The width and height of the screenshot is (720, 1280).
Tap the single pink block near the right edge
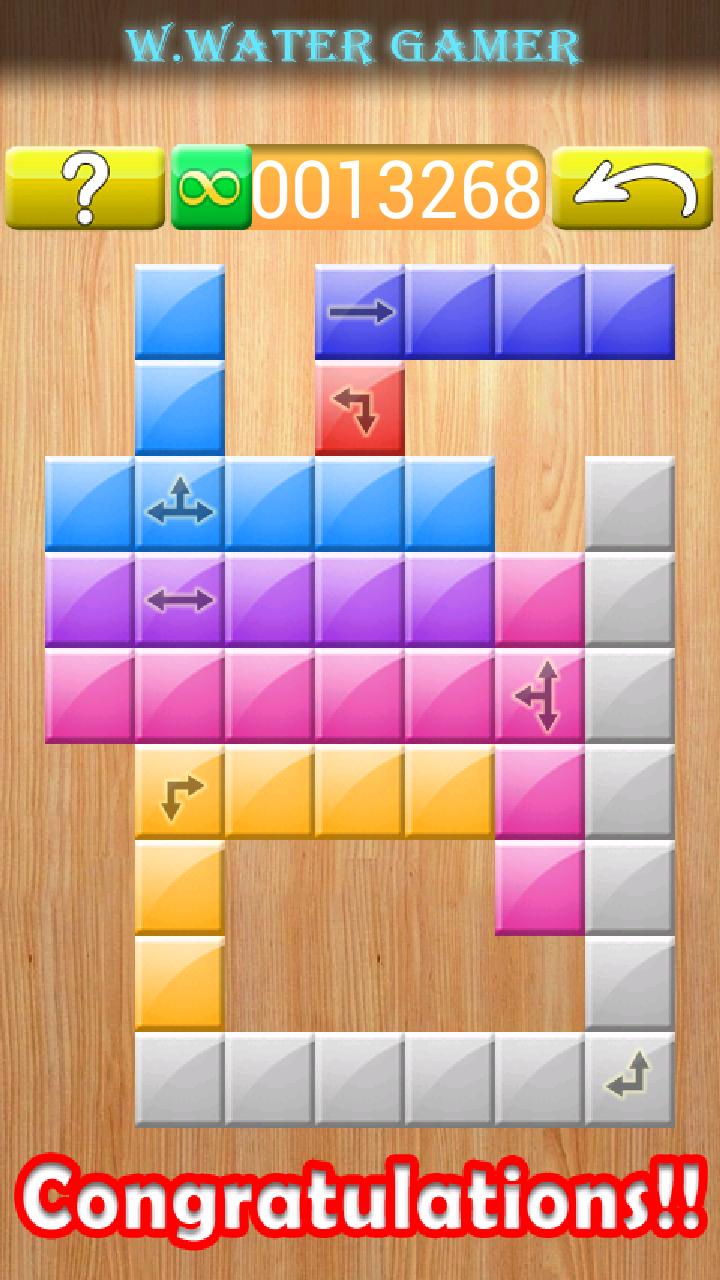[540, 887]
